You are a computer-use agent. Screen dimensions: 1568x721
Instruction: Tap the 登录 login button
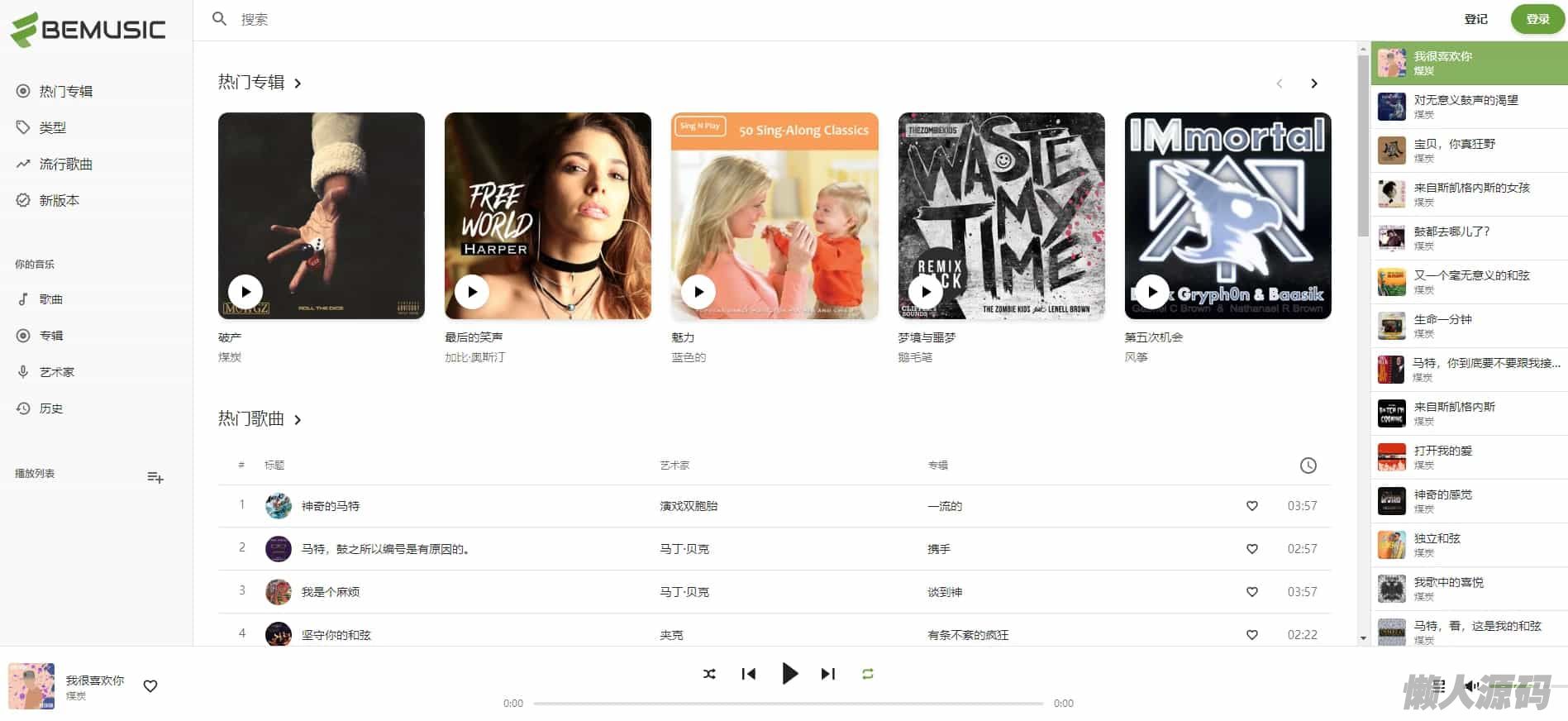click(1537, 19)
